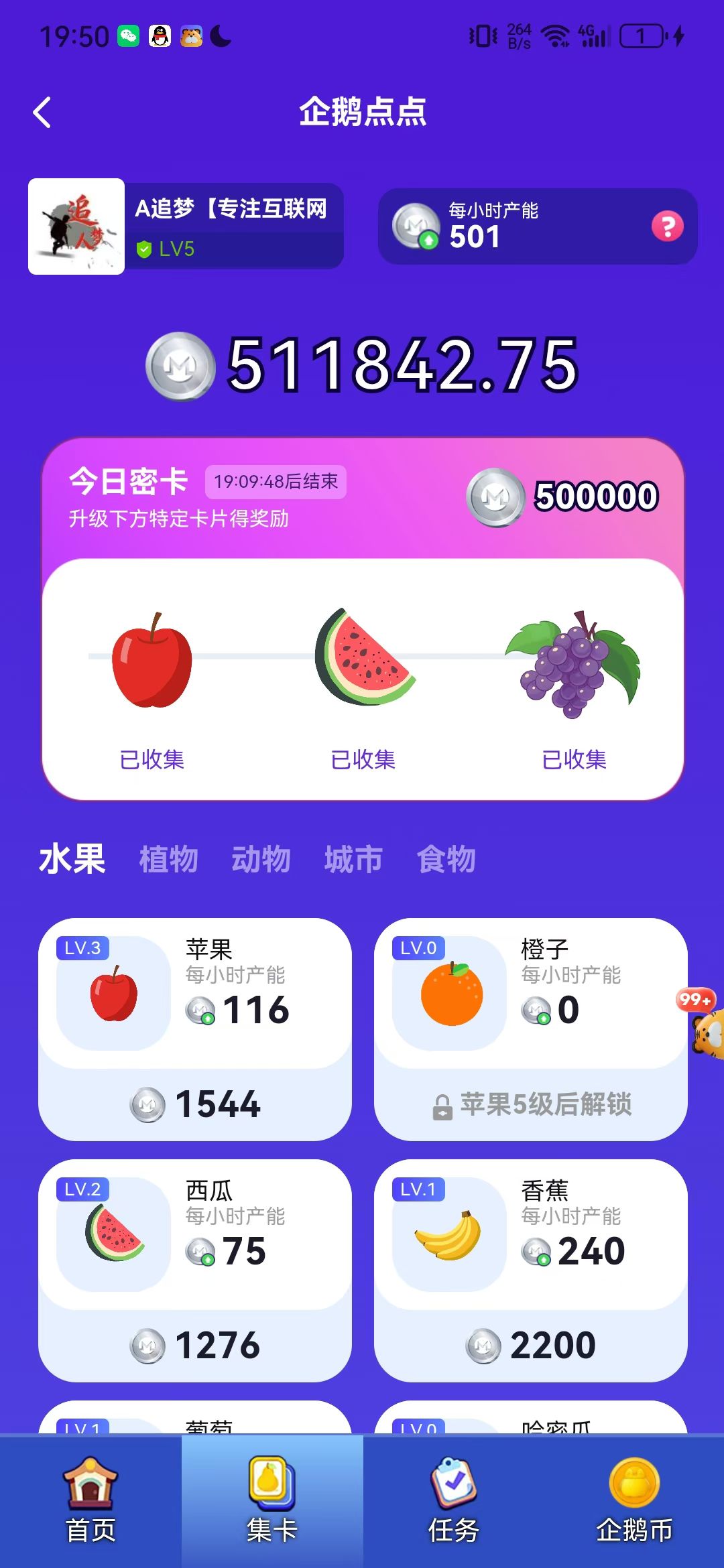Open the hourly output help question mark

(x=667, y=226)
